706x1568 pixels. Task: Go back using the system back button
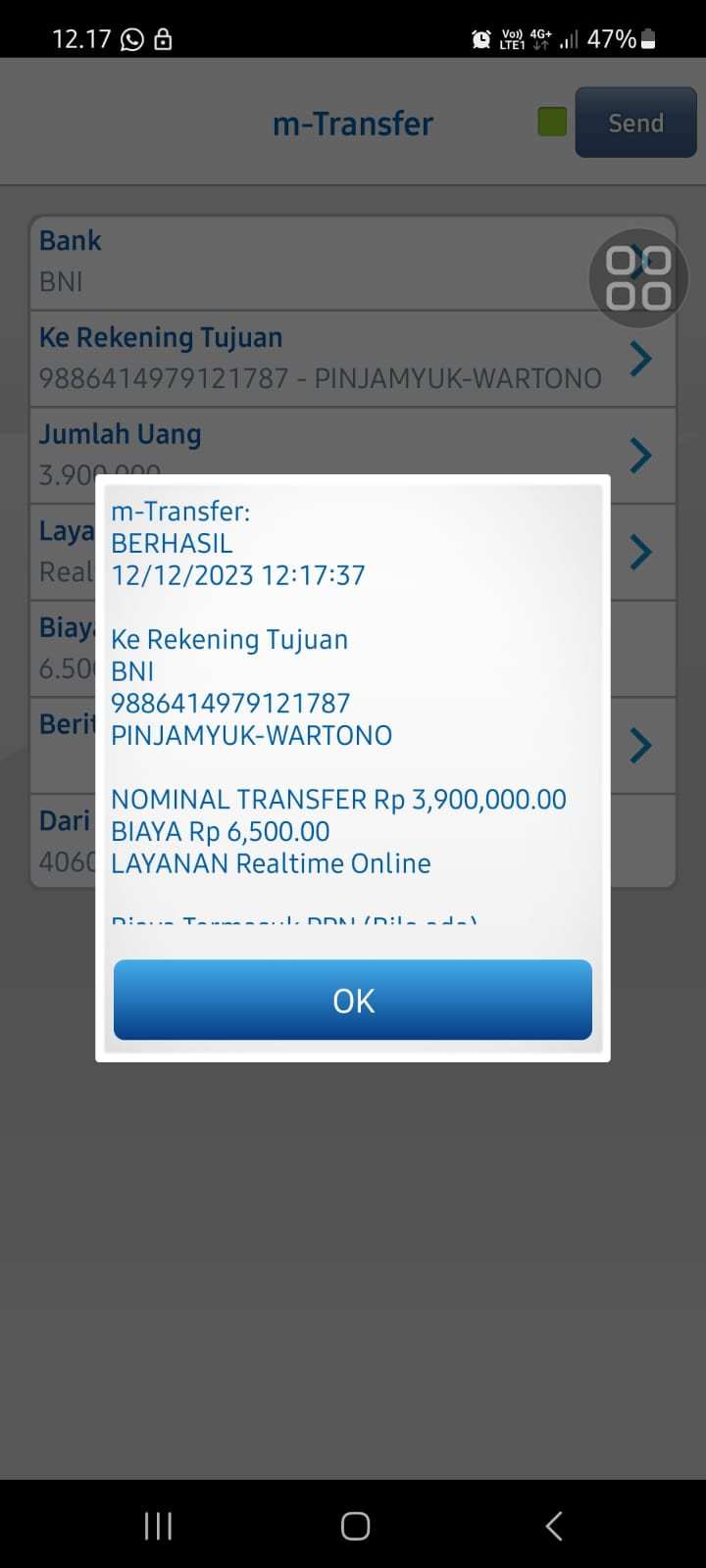554,1525
